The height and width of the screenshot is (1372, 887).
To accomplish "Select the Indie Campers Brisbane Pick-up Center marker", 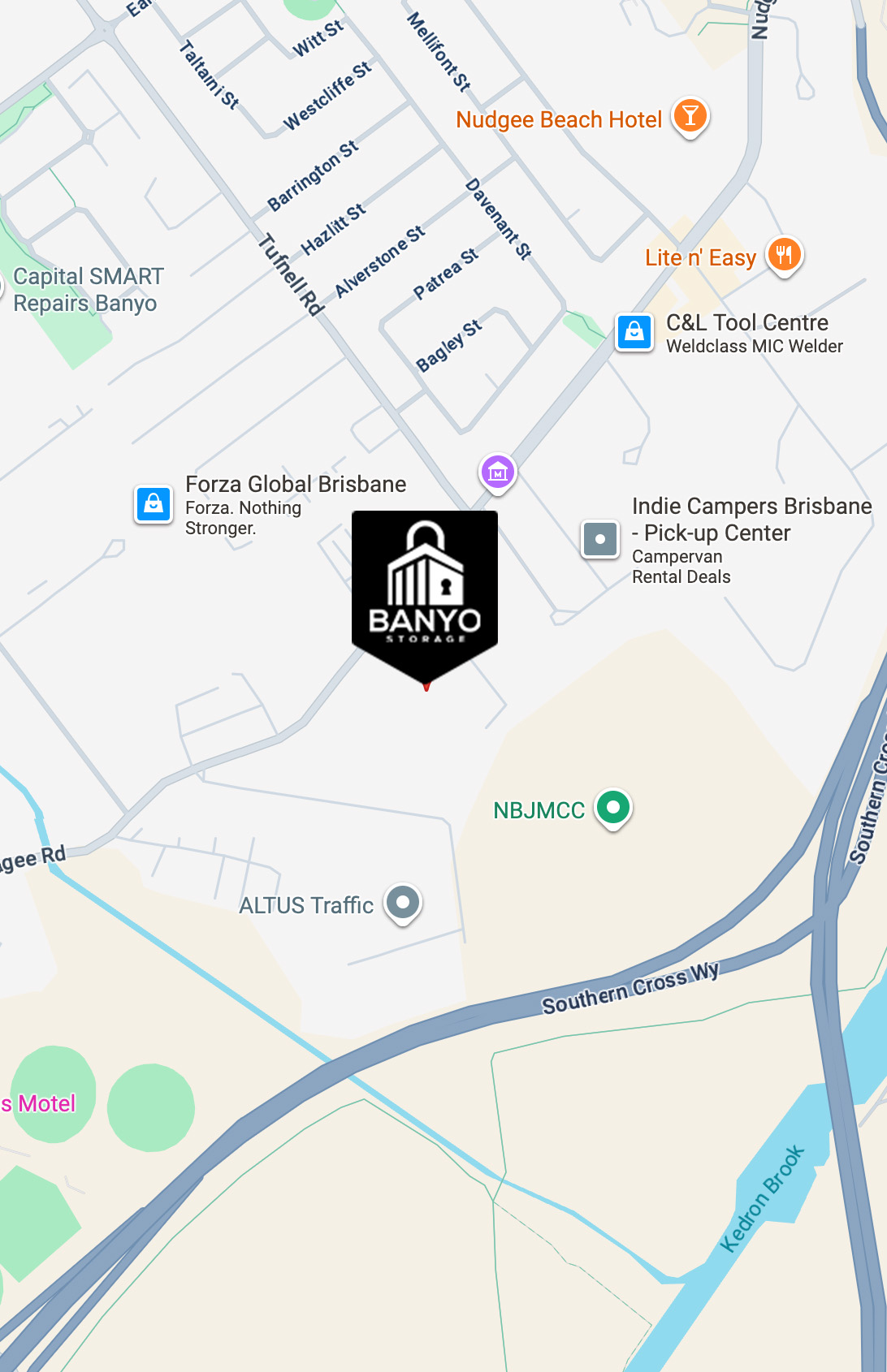I will click(600, 539).
